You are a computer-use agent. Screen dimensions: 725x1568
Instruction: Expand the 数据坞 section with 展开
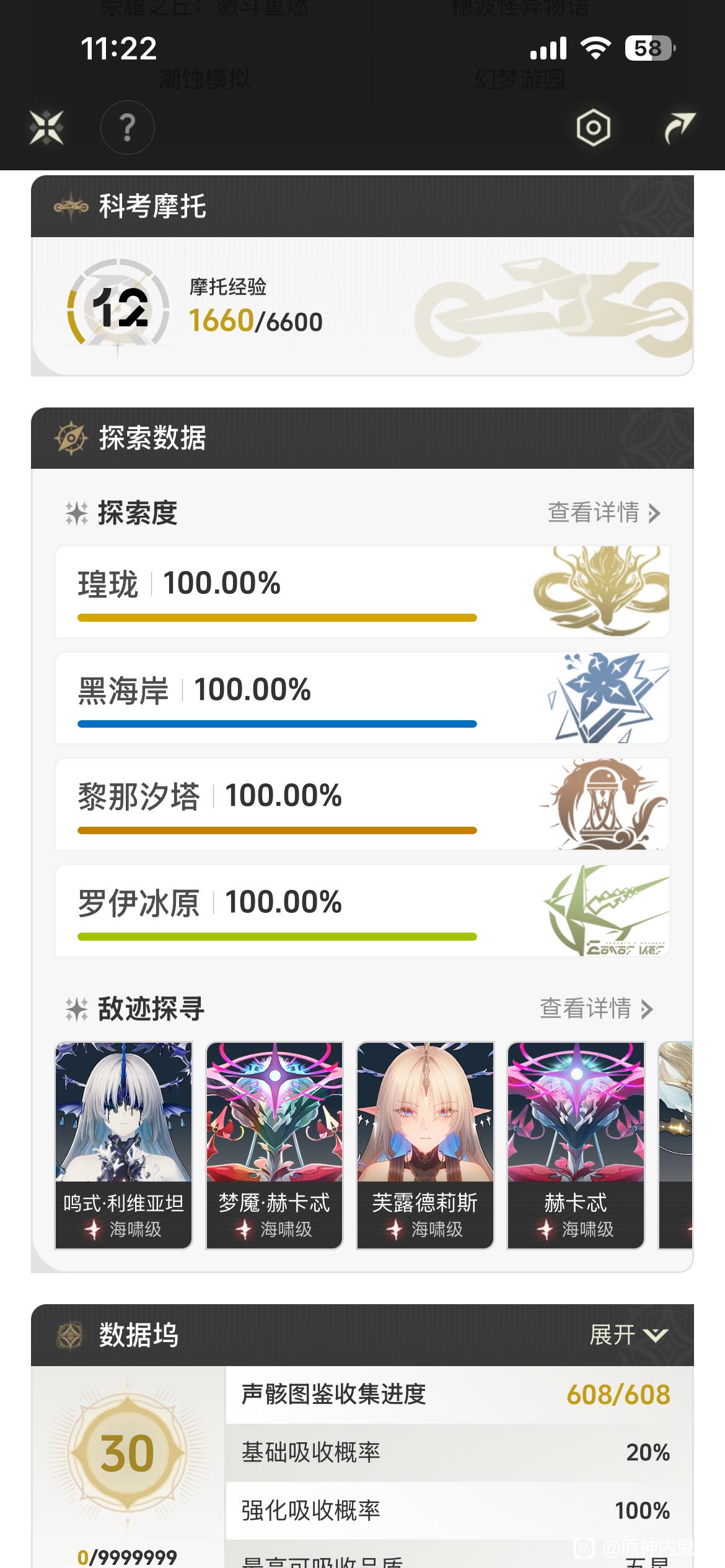coord(628,1335)
